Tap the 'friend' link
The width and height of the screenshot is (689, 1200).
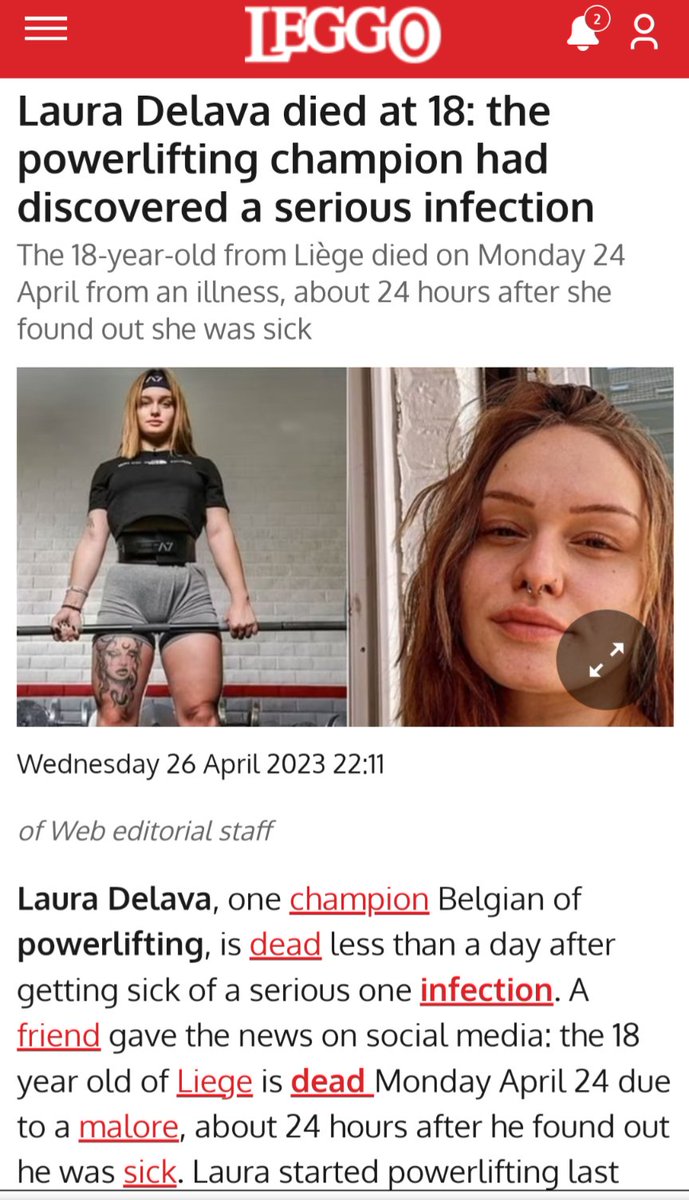(x=58, y=1035)
